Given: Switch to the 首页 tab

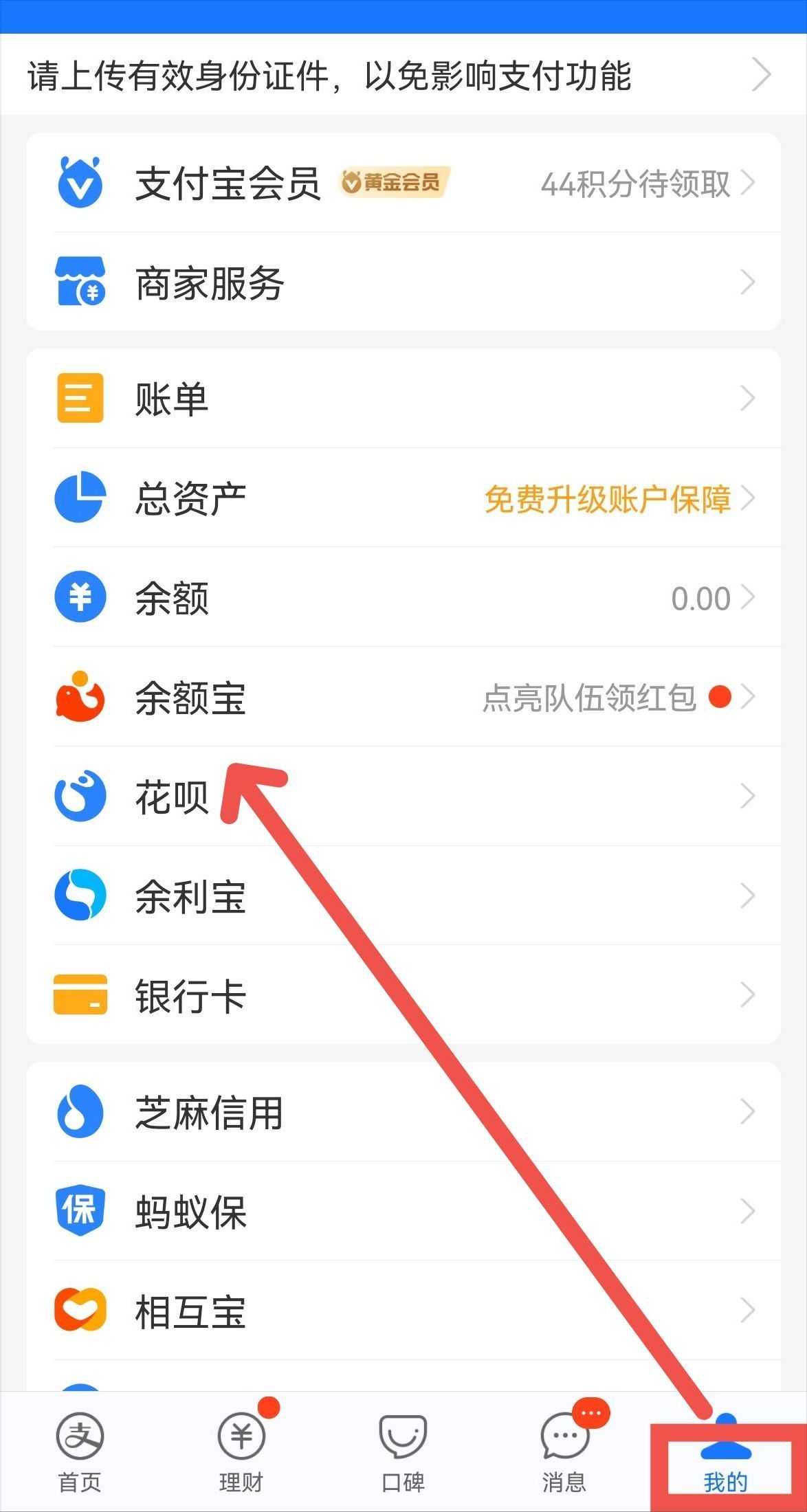Looking at the screenshot, I should point(80,1450).
